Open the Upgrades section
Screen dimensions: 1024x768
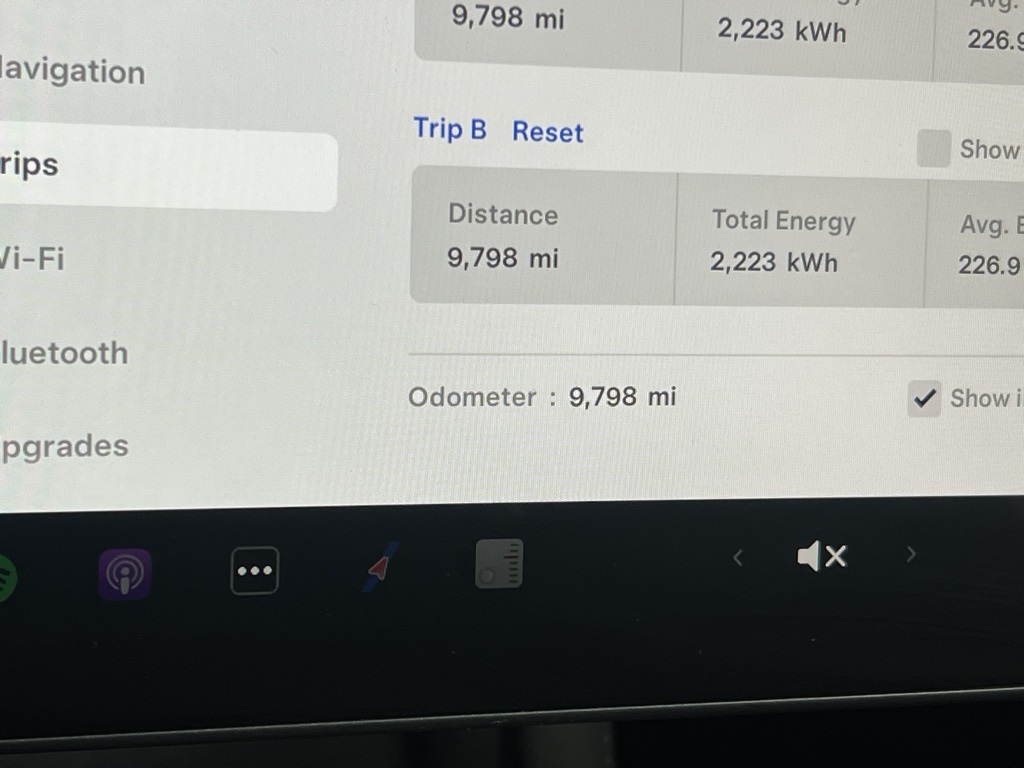tap(65, 446)
